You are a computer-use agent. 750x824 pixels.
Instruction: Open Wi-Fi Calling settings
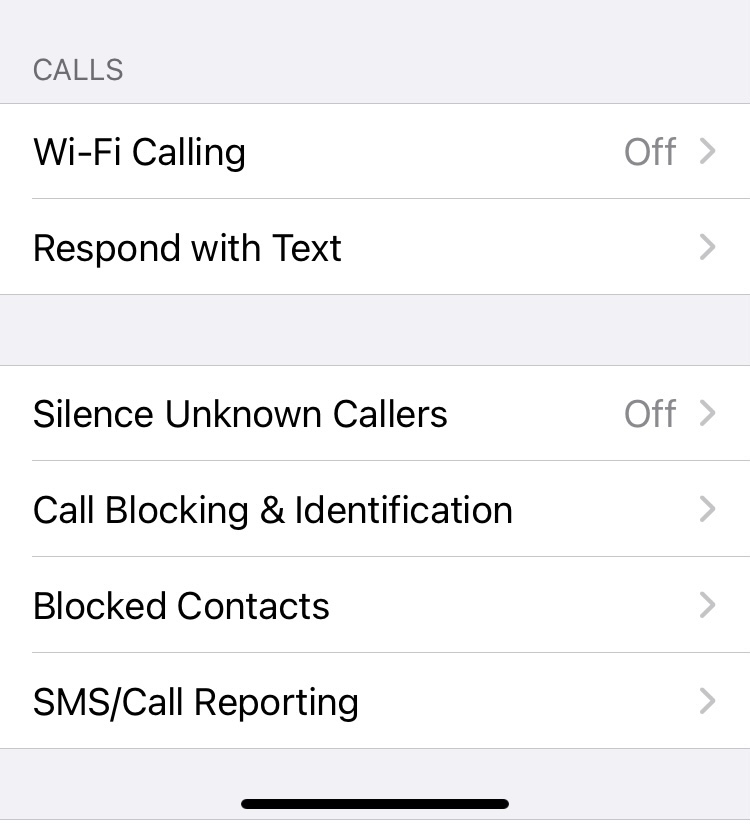(x=375, y=152)
